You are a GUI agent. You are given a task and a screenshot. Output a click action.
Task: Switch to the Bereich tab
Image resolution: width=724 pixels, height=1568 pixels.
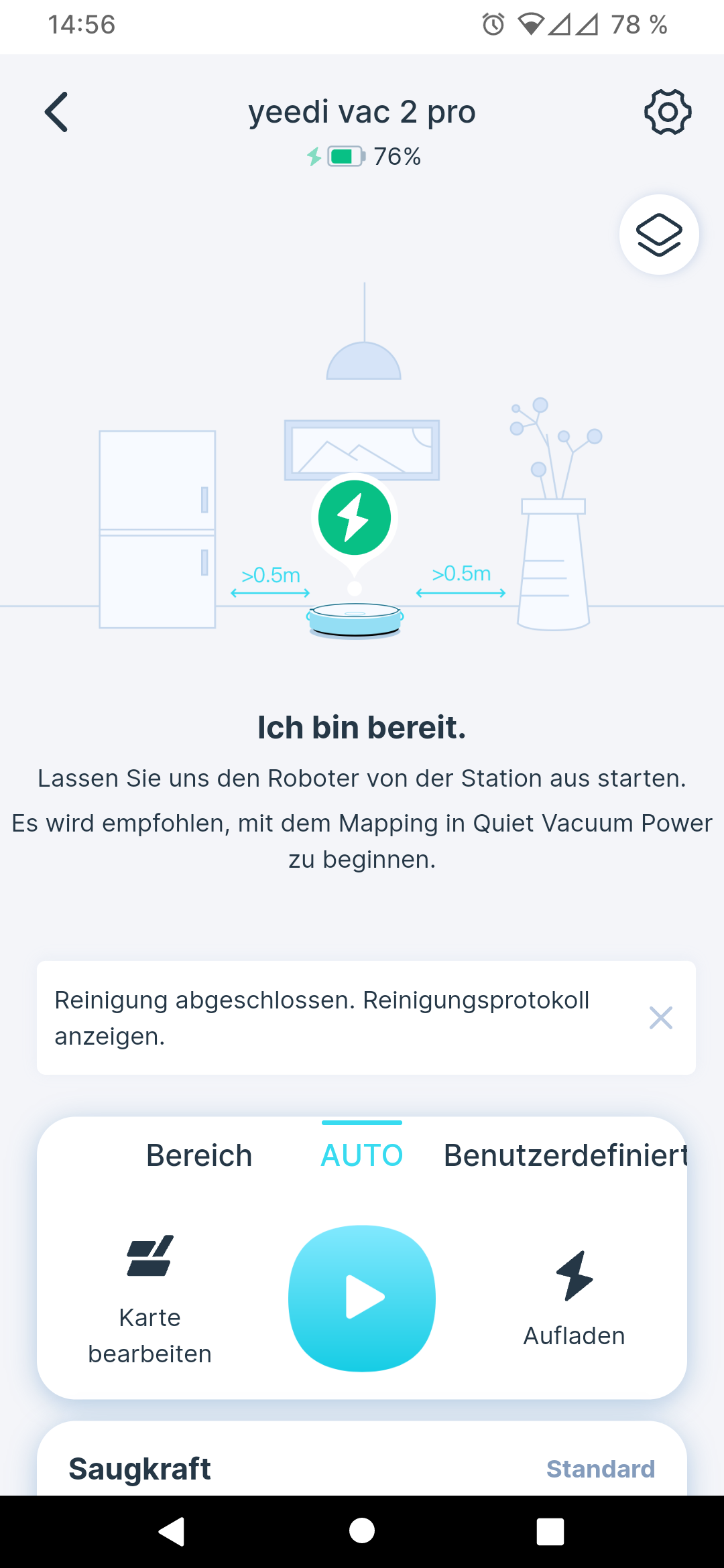[x=199, y=1155]
